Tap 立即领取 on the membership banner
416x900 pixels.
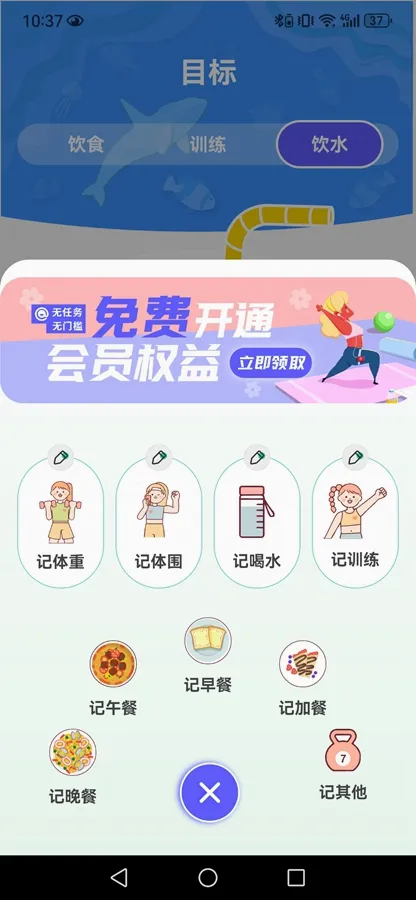point(271,363)
